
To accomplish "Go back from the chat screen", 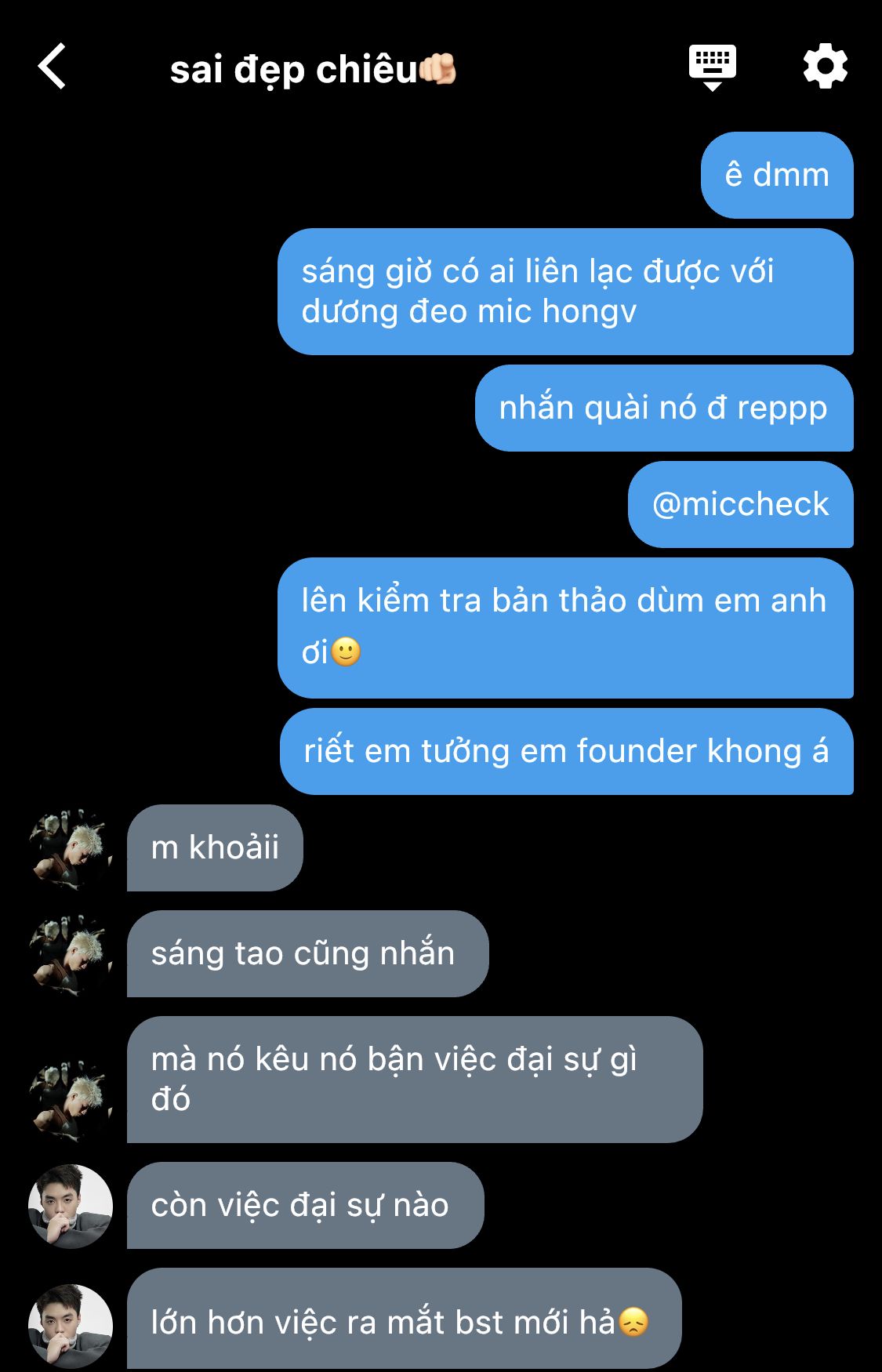I will 53,67.
